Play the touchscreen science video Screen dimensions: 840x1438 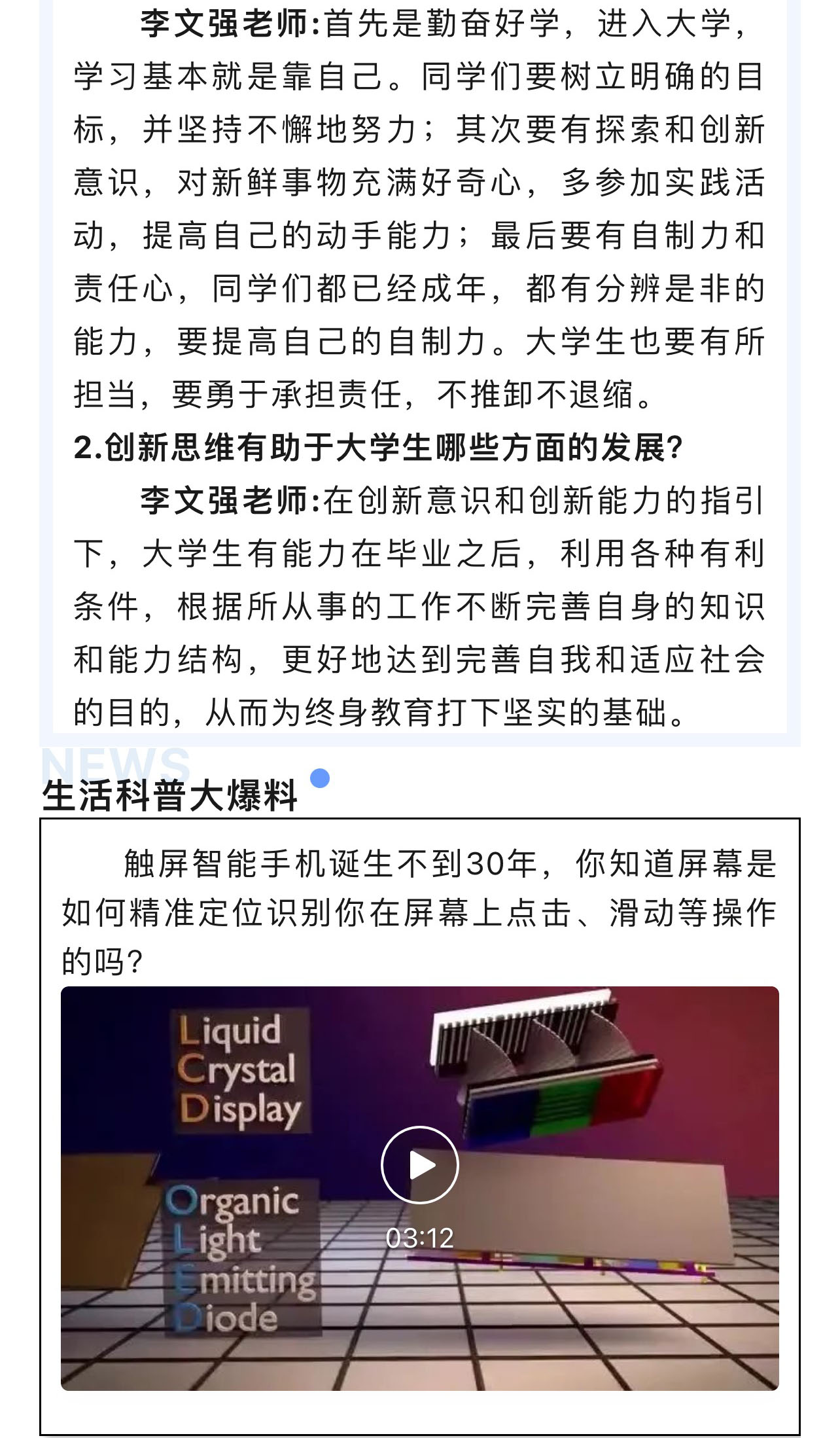pos(419,1164)
